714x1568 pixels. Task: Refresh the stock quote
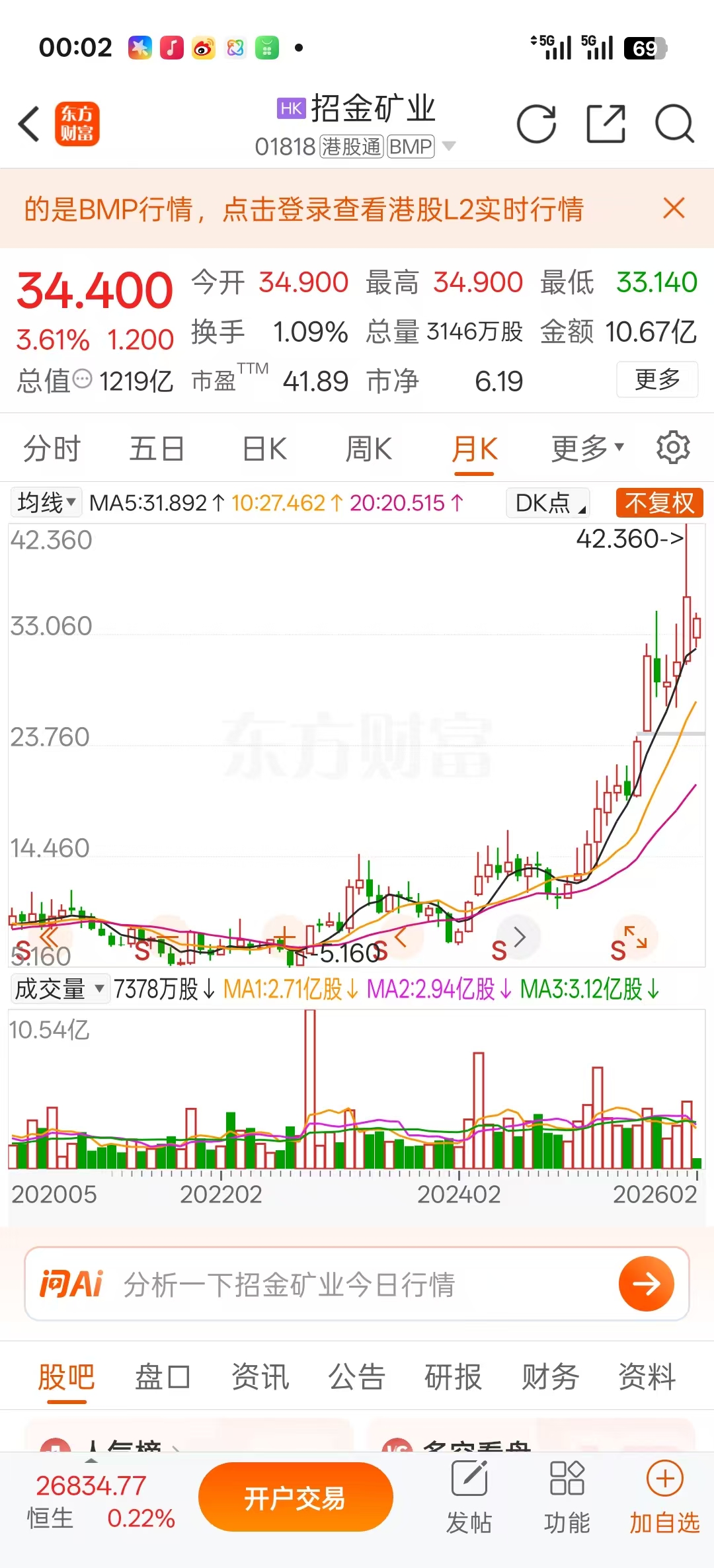[x=536, y=124]
